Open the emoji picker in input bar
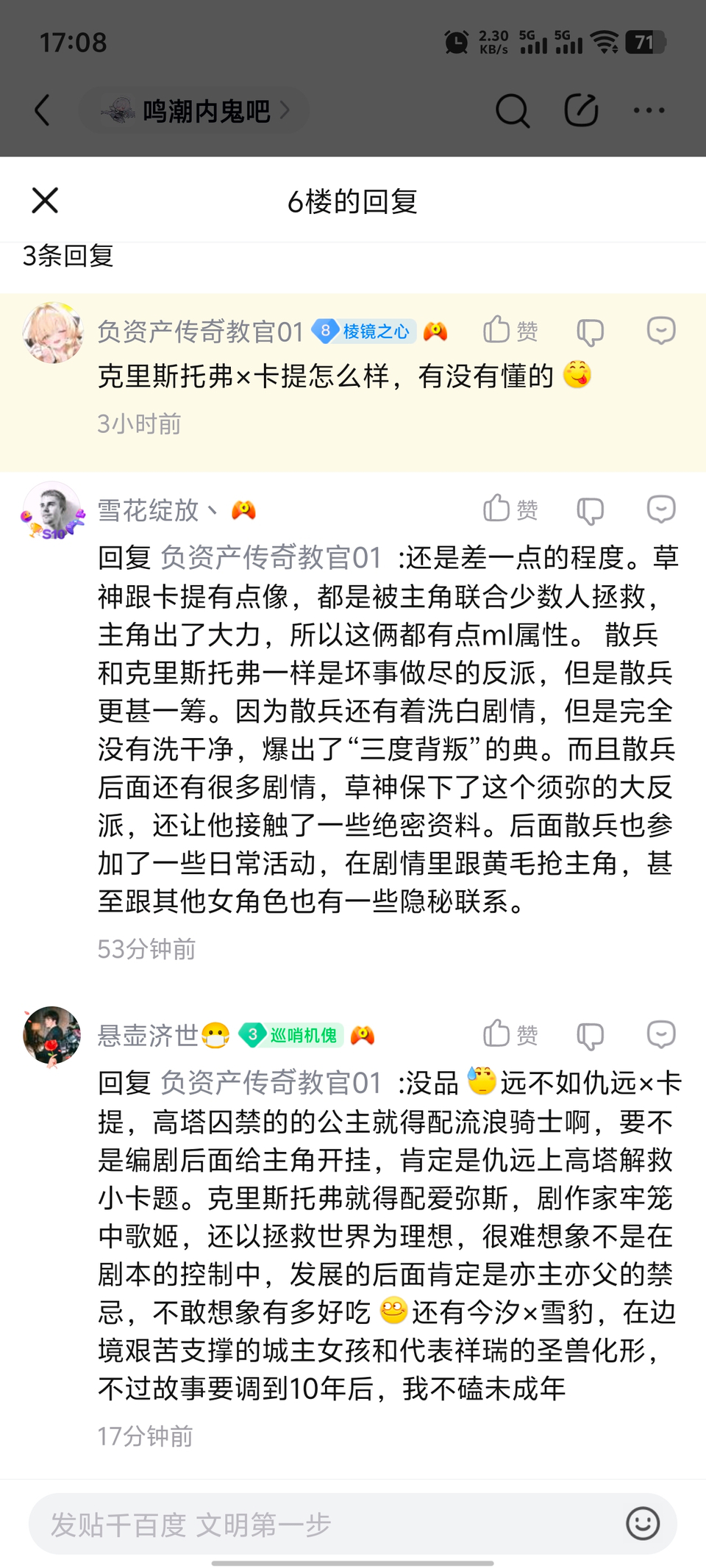Image resolution: width=706 pixels, height=1568 pixels. pos(642,1523)
